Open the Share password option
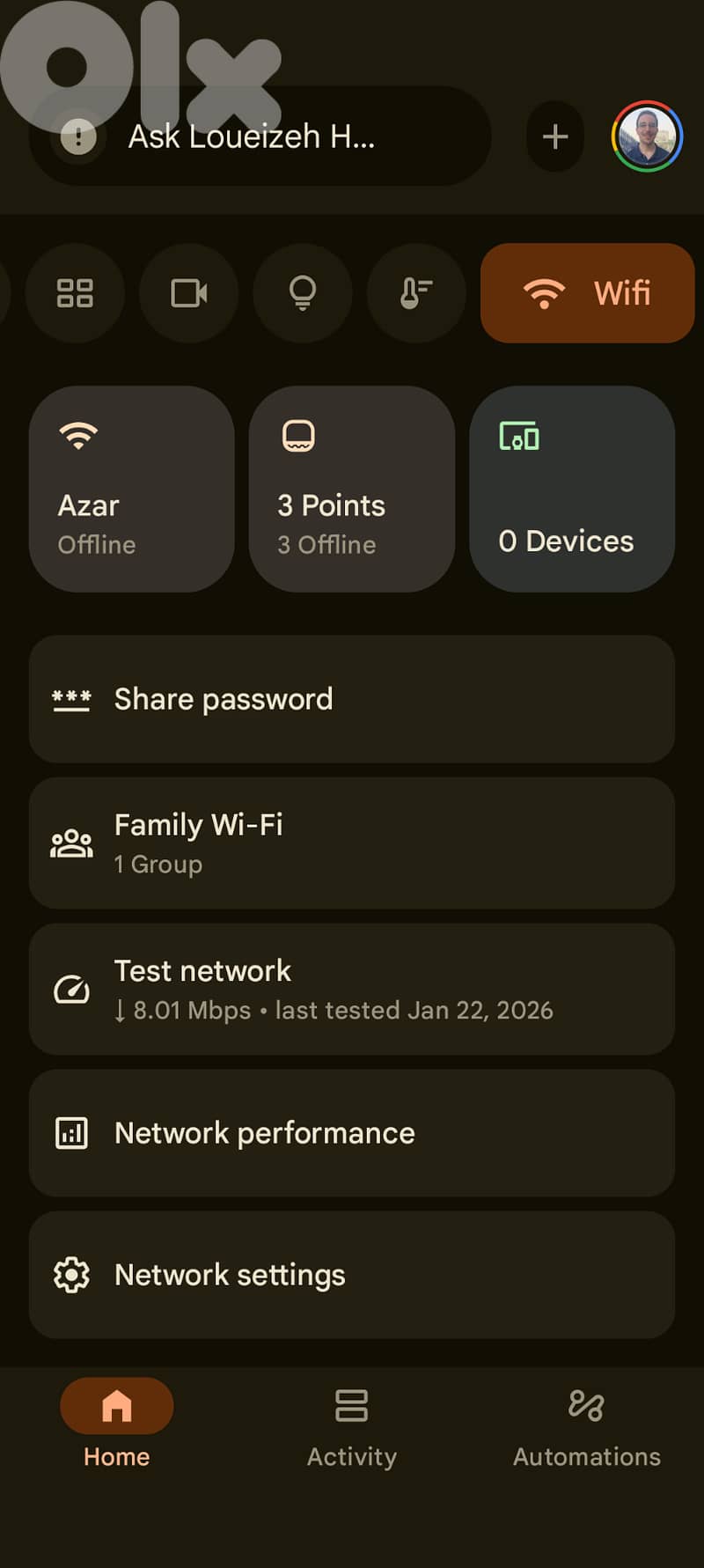The width and height of the screenshot is (704, 1568). coord(352,698)
